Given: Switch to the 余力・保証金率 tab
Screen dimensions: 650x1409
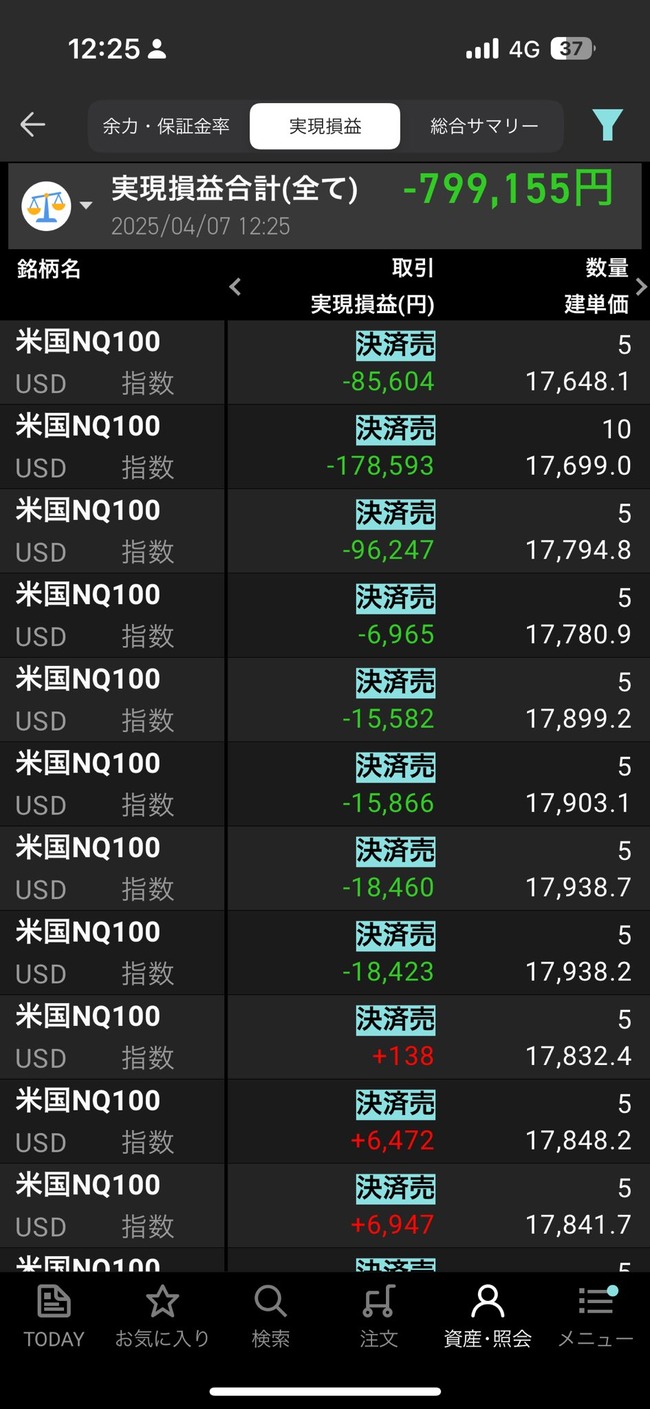Looking at the screenshot, I should [x=166, y=126].
